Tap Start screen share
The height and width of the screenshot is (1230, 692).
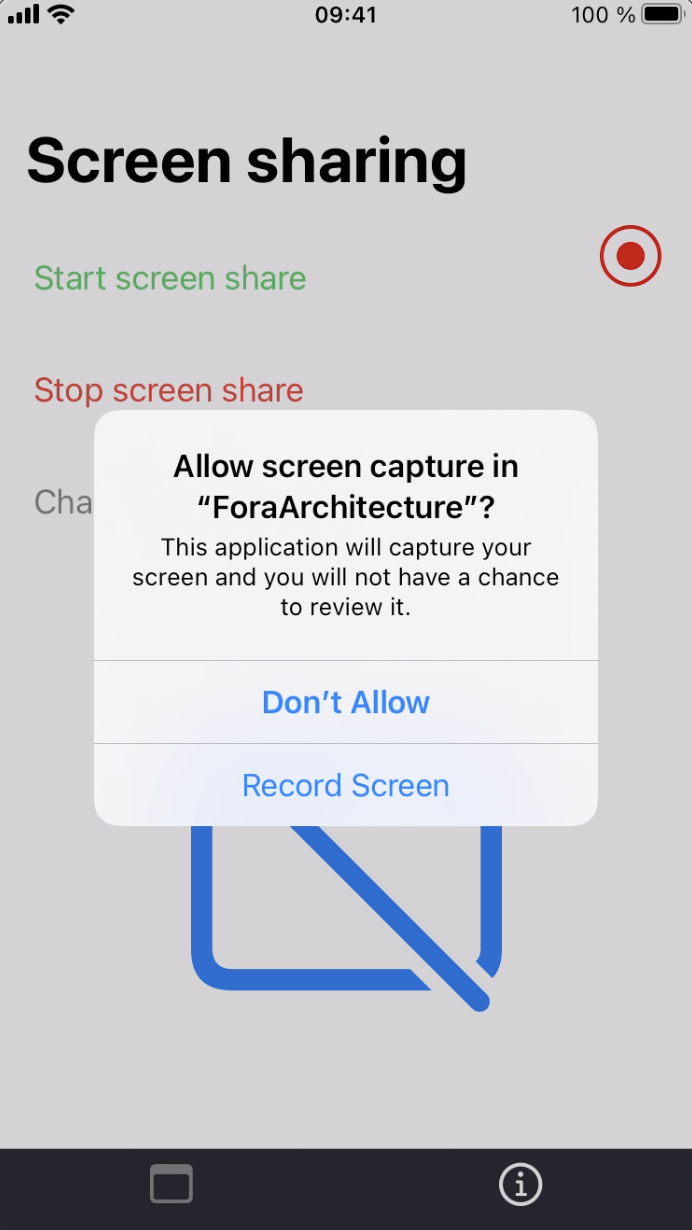pos(170,278)
